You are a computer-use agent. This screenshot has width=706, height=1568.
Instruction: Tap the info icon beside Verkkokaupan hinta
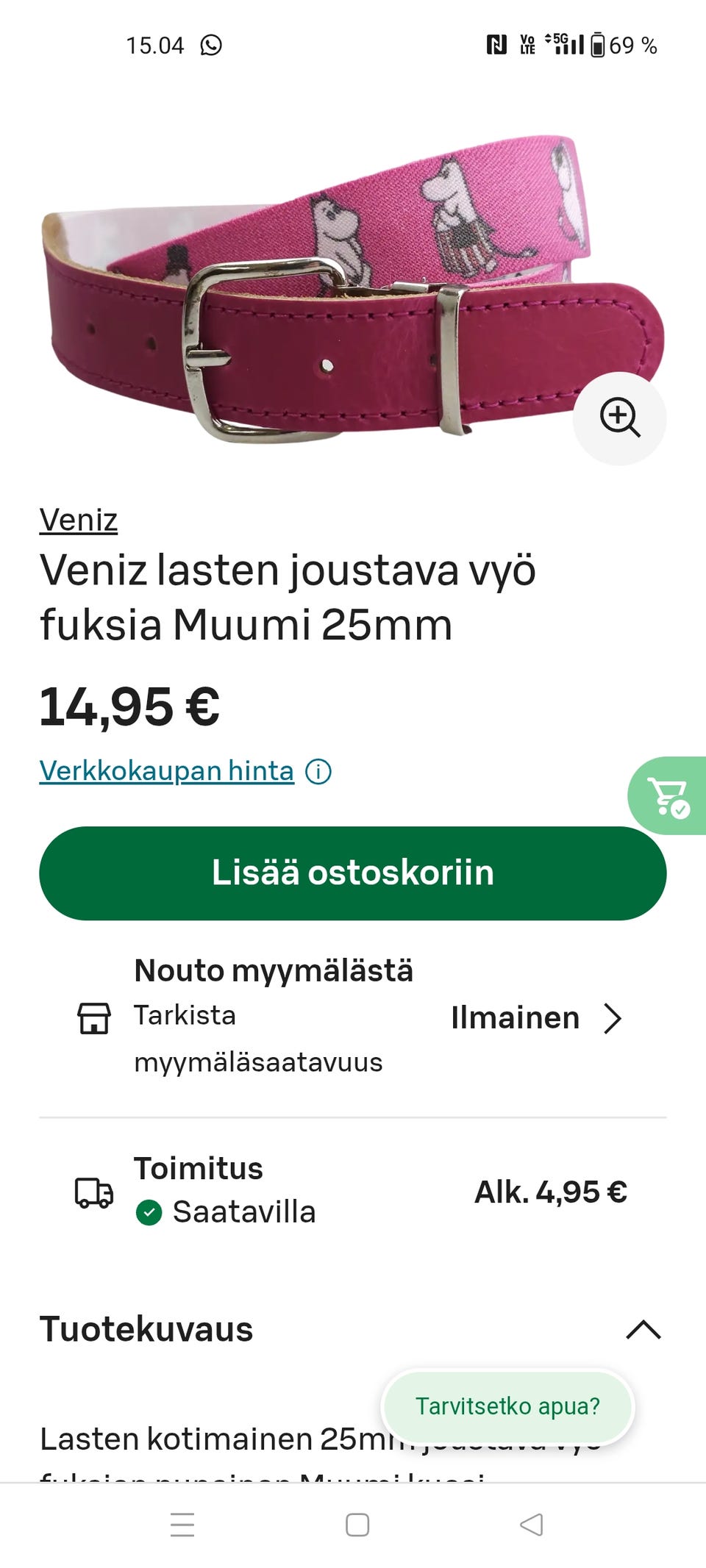coord(318,771)
